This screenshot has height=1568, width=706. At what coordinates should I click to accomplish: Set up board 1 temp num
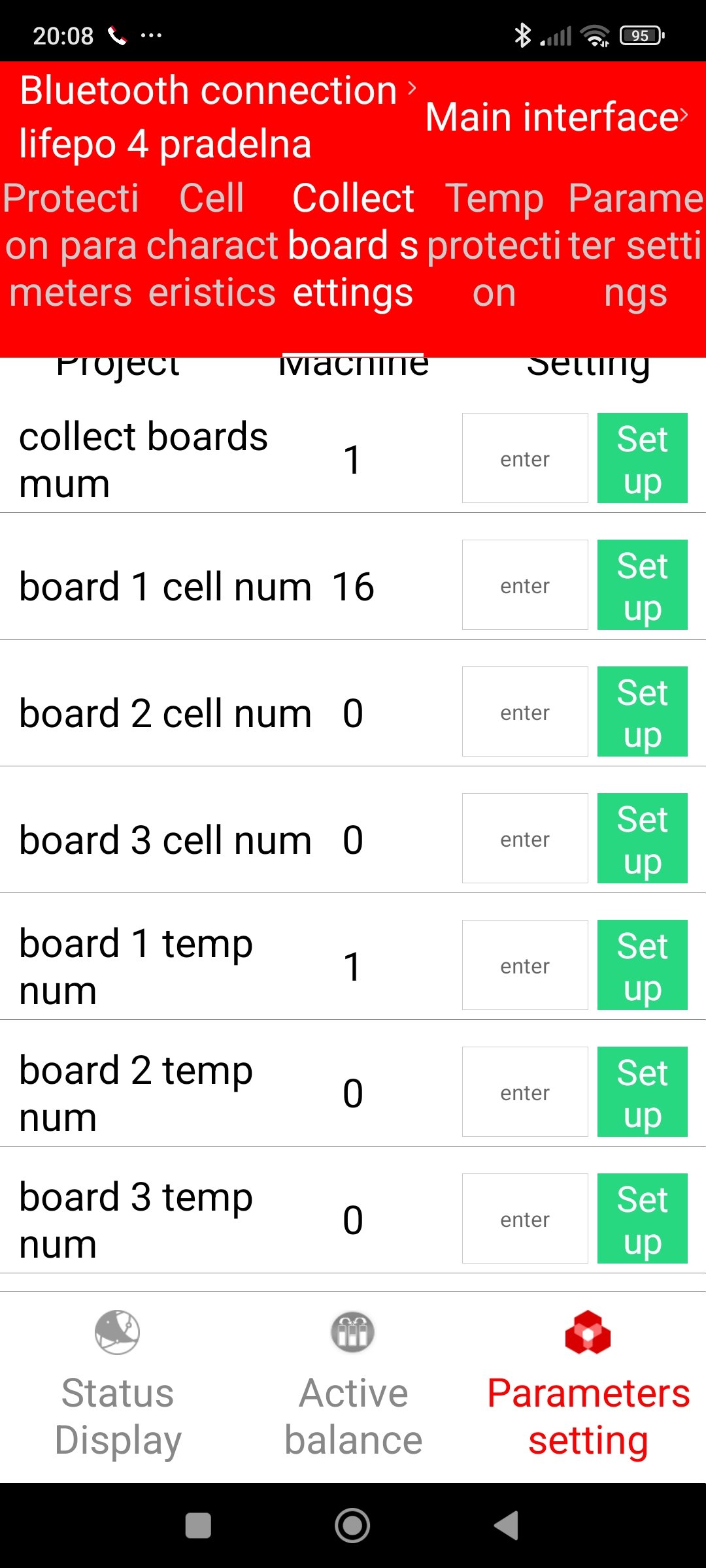pos(642,966)
